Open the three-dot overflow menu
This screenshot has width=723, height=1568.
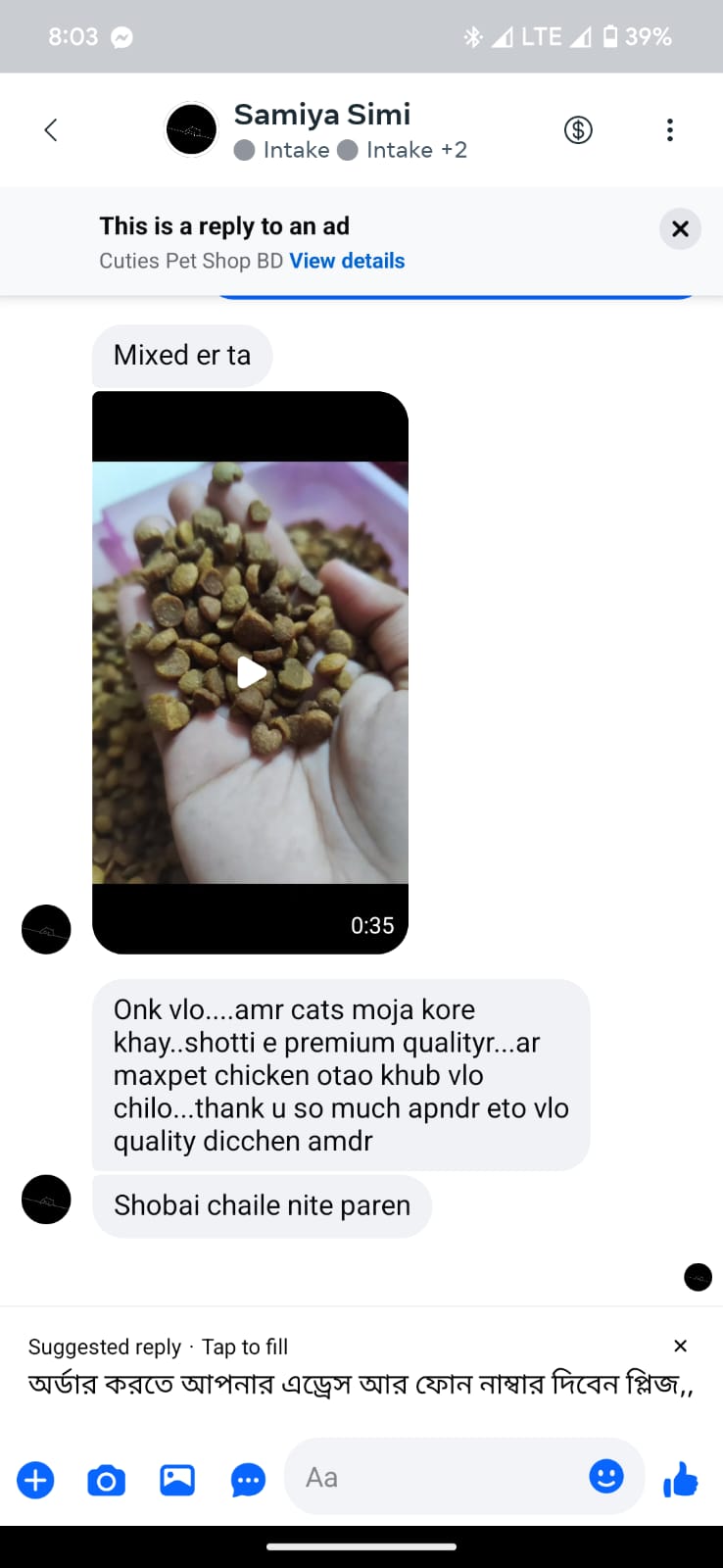coord(670,129)
